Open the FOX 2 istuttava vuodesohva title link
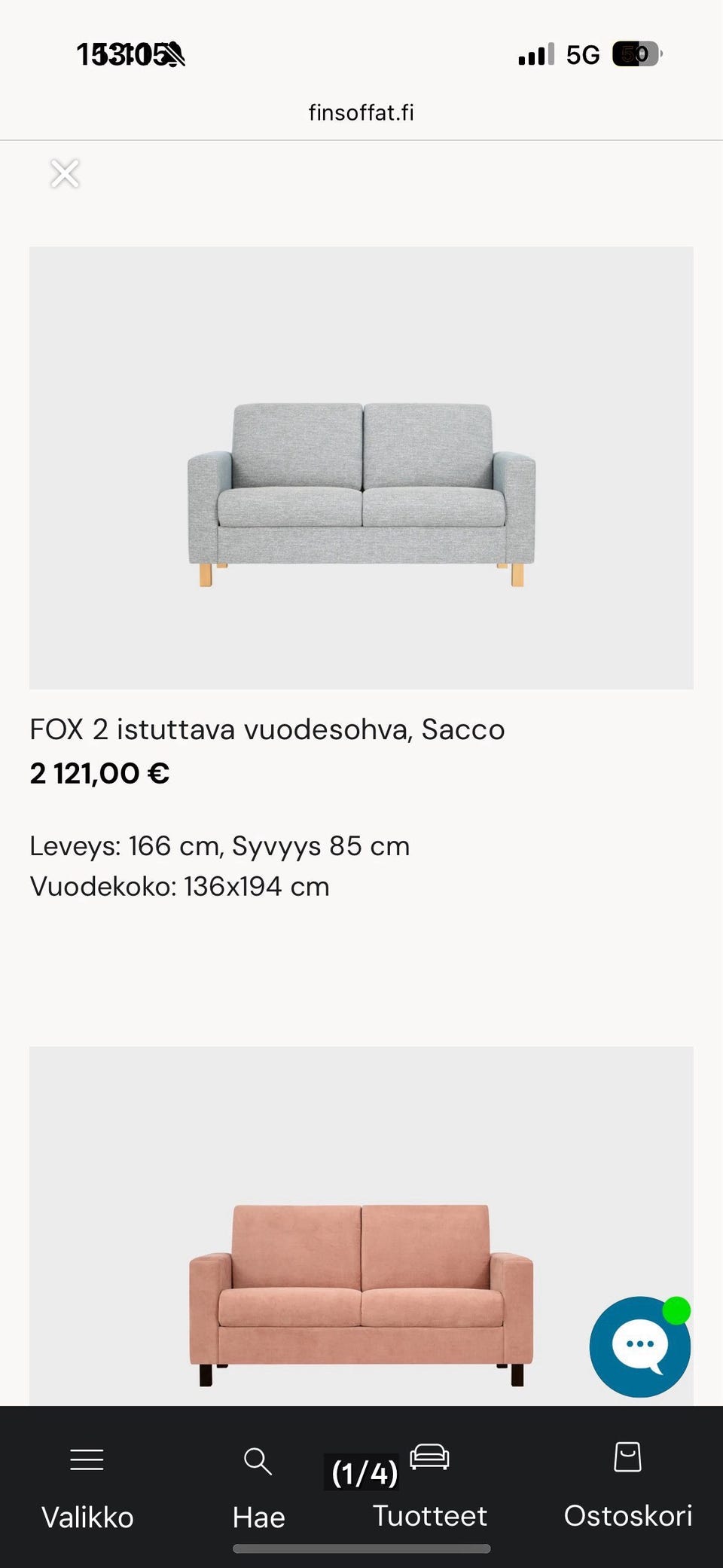This screenshot has height=1568, width=723. 267,729
